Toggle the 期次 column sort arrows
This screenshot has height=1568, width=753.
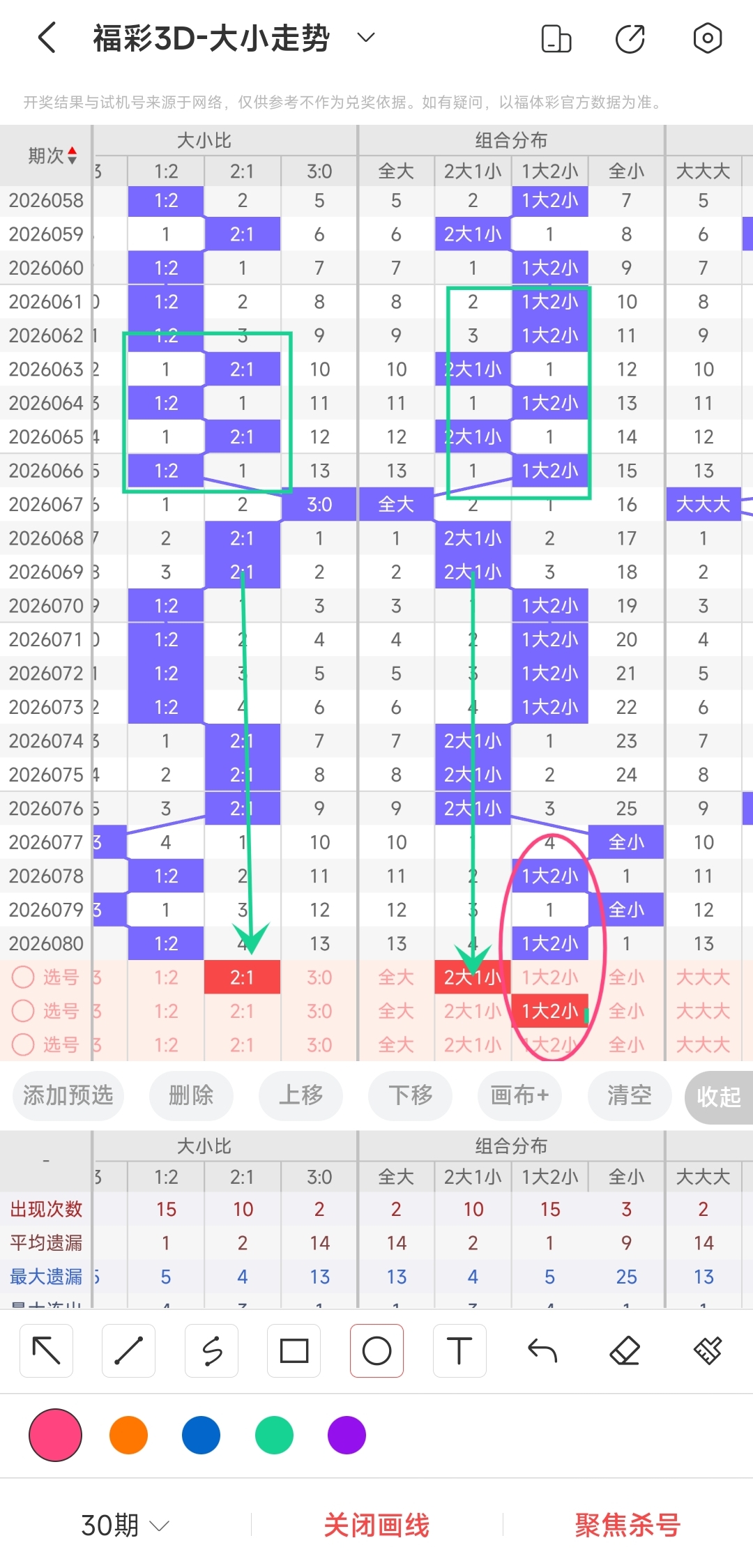(x=73, y=156)
